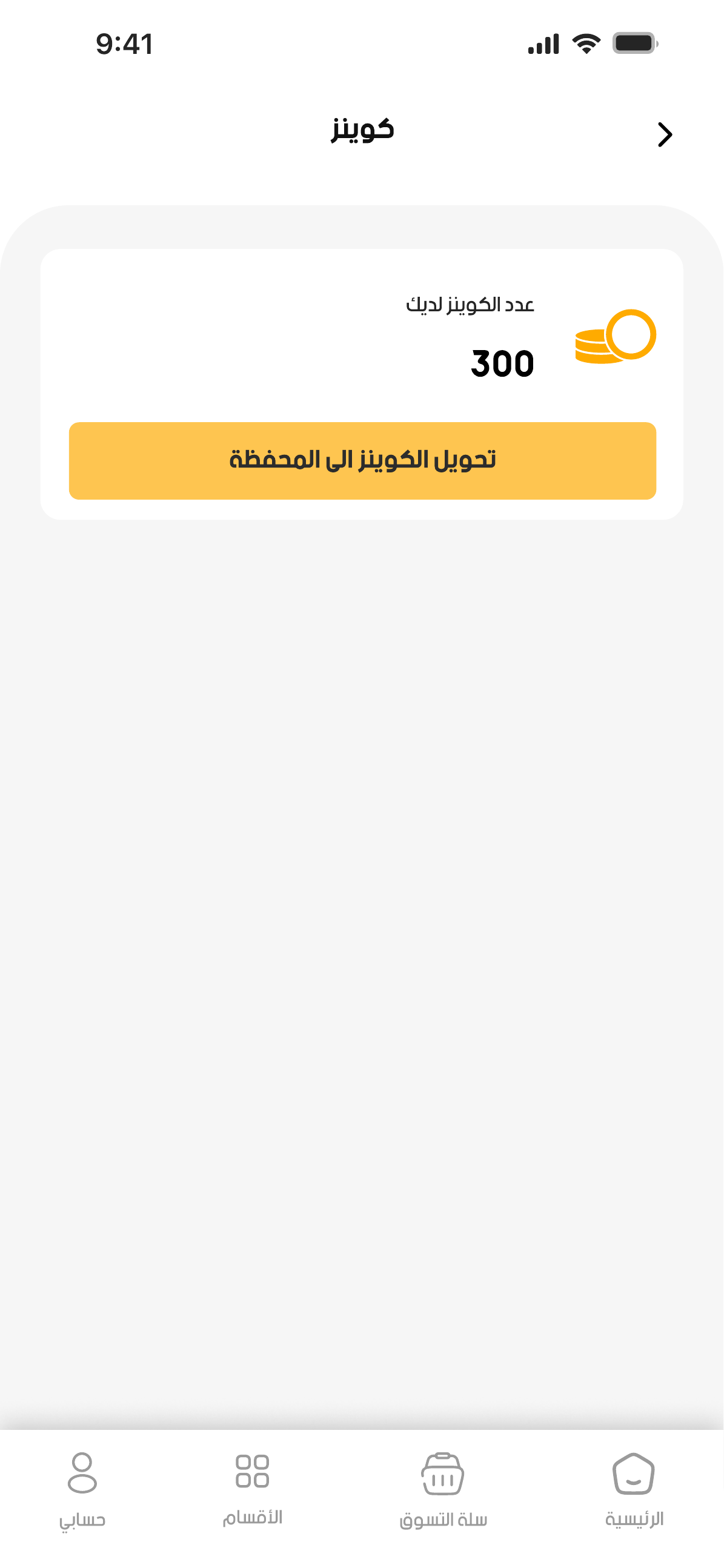Image resolution: width=724 pixels, height=1568 pixels.
Task: Switch to the الرئيسية home tab
Action: pos(634,1490)
